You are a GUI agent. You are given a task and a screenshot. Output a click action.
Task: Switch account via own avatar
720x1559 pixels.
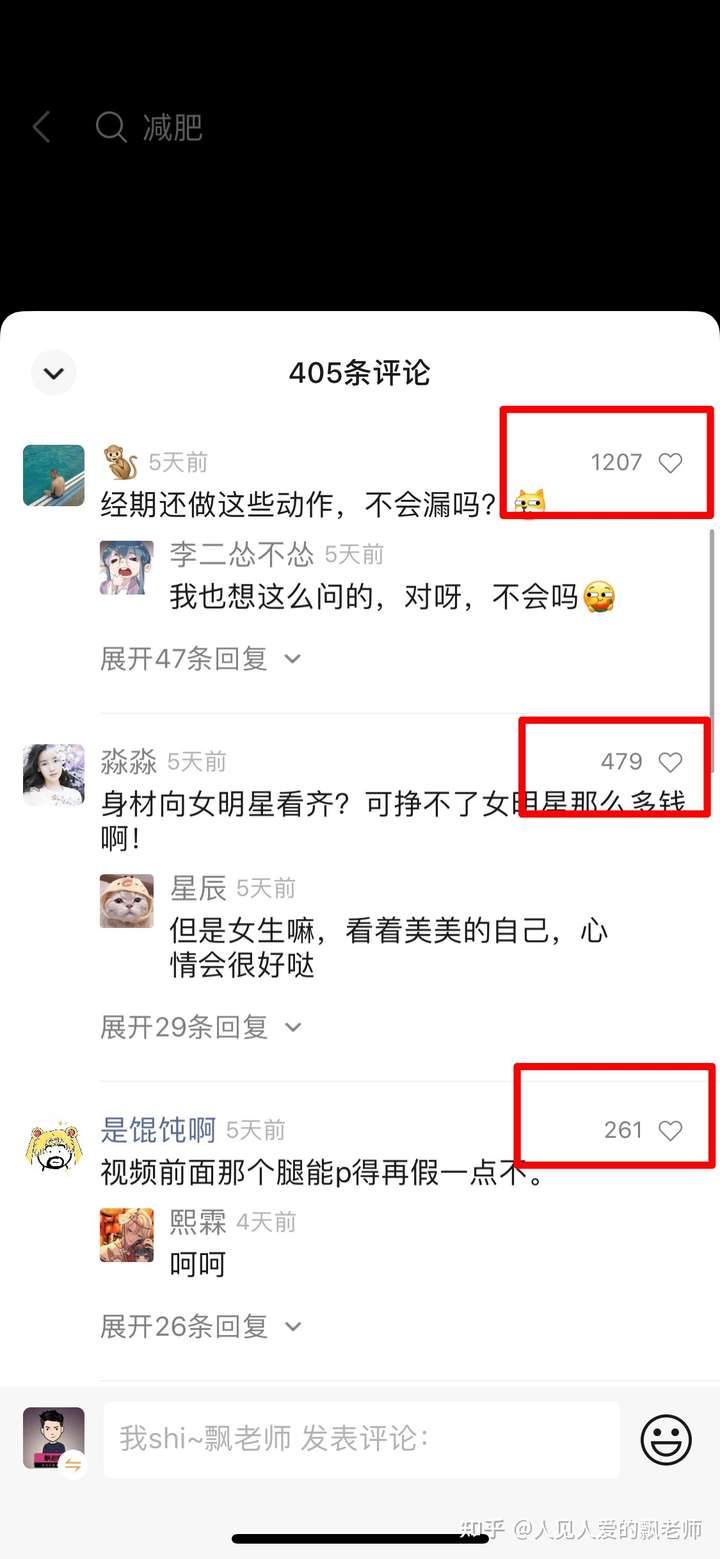[x=53, y=1439]
